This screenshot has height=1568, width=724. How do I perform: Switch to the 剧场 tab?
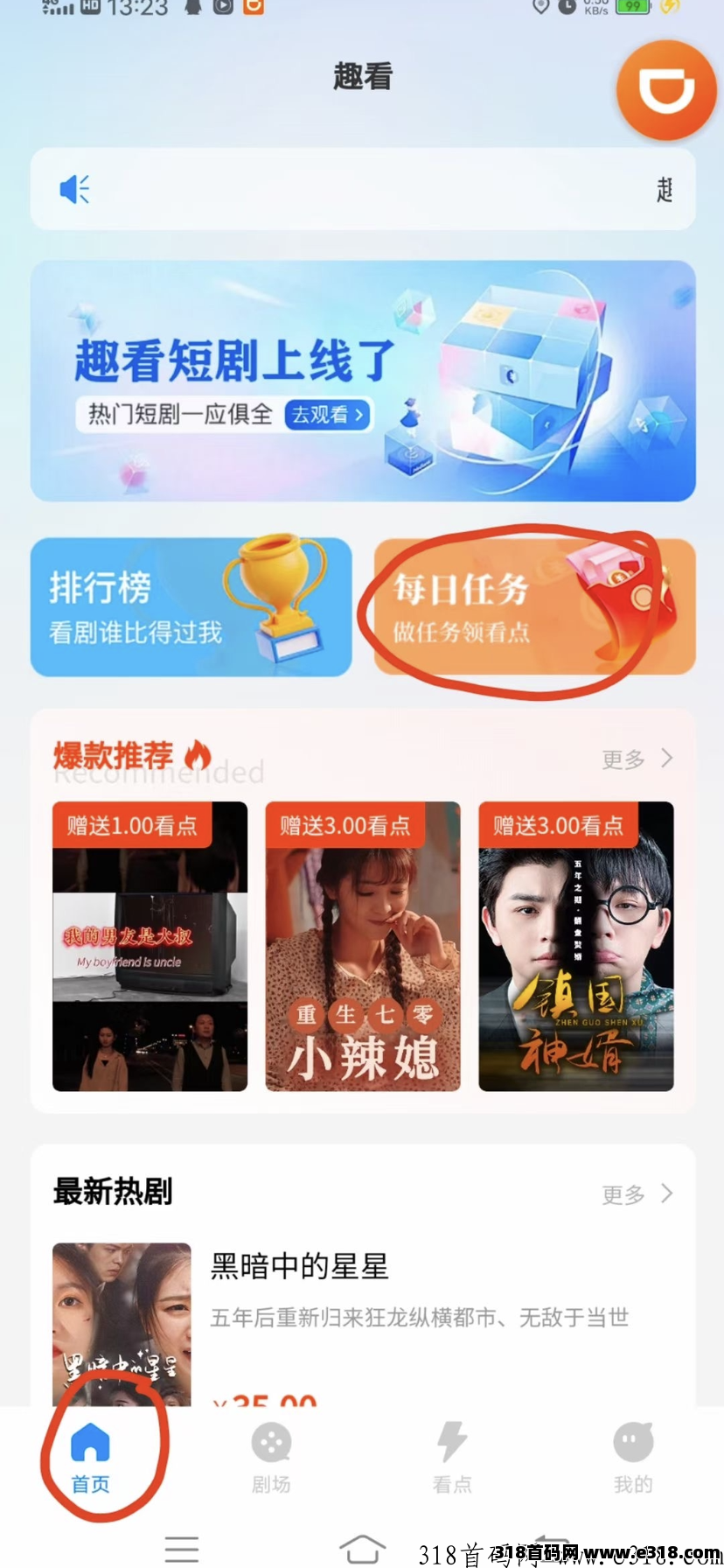271,1456
